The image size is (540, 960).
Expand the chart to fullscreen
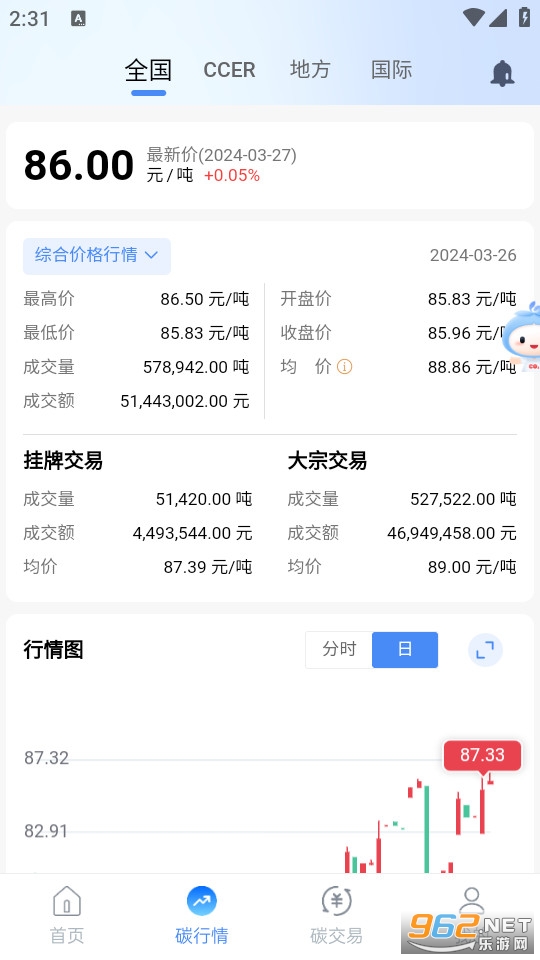[486, 650]
